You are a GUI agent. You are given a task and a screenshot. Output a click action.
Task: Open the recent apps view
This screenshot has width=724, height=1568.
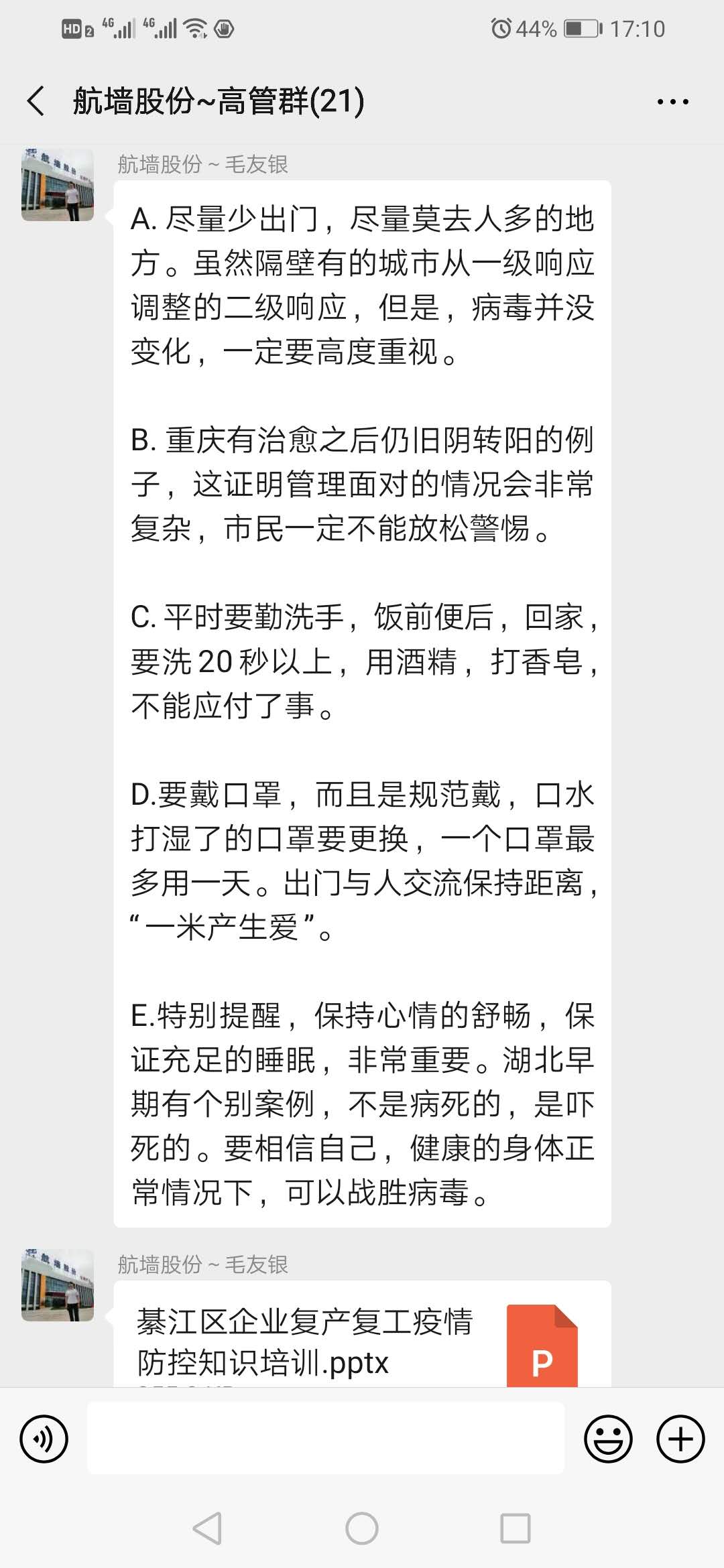pos(516,1528)
